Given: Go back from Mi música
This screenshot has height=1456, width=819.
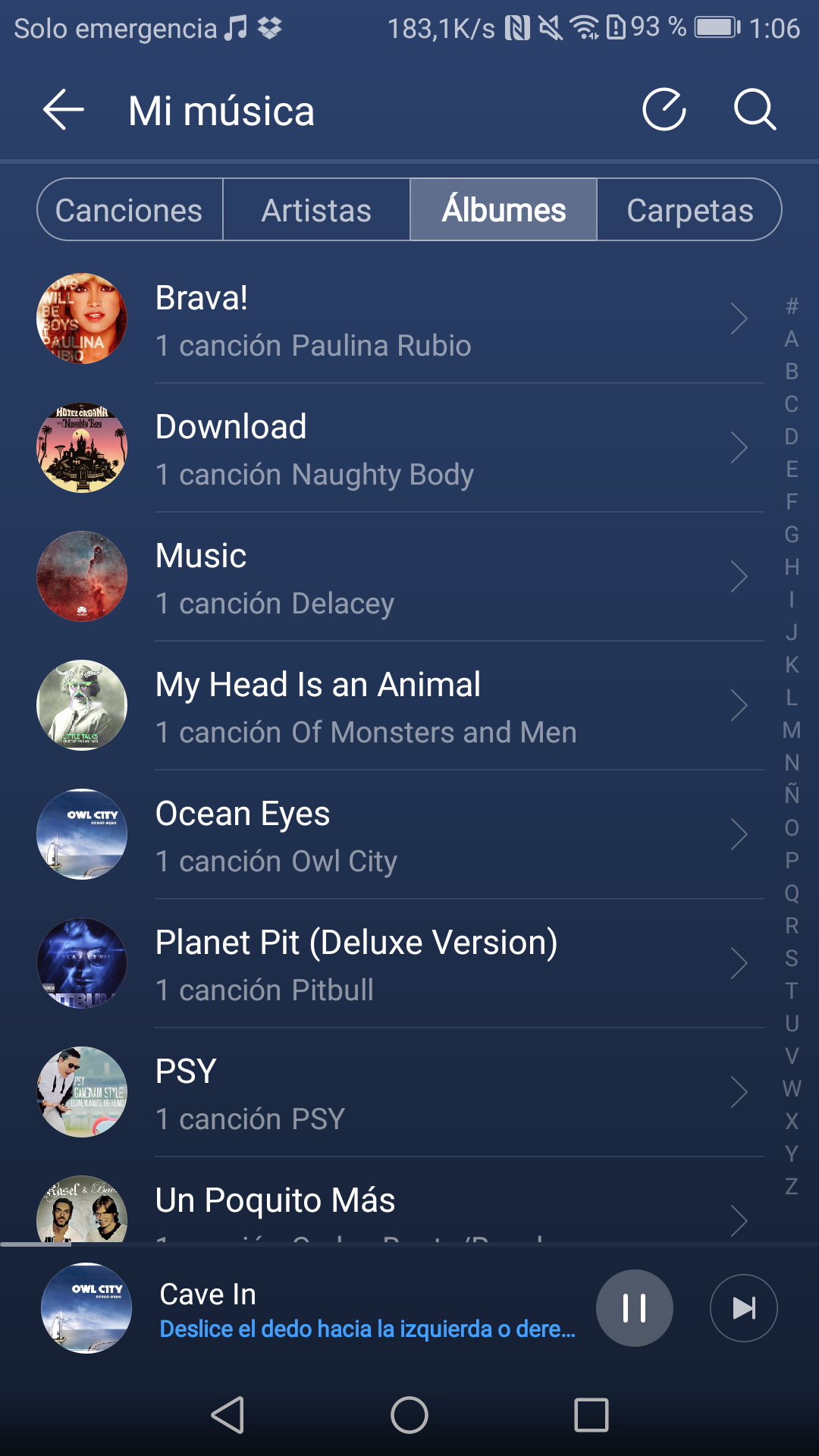Looking at the screenshot, I should click(x=64, y=111).
